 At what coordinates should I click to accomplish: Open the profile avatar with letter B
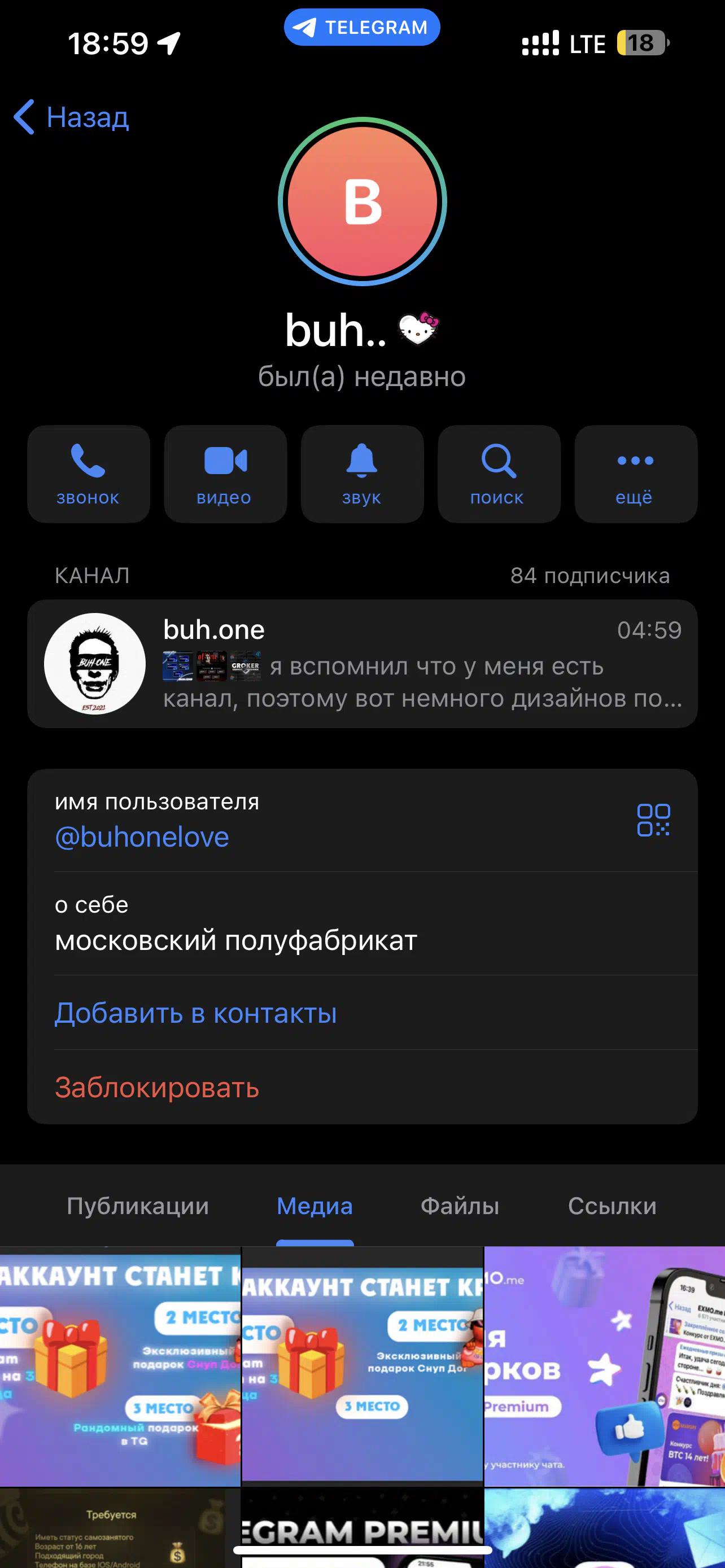362,202
